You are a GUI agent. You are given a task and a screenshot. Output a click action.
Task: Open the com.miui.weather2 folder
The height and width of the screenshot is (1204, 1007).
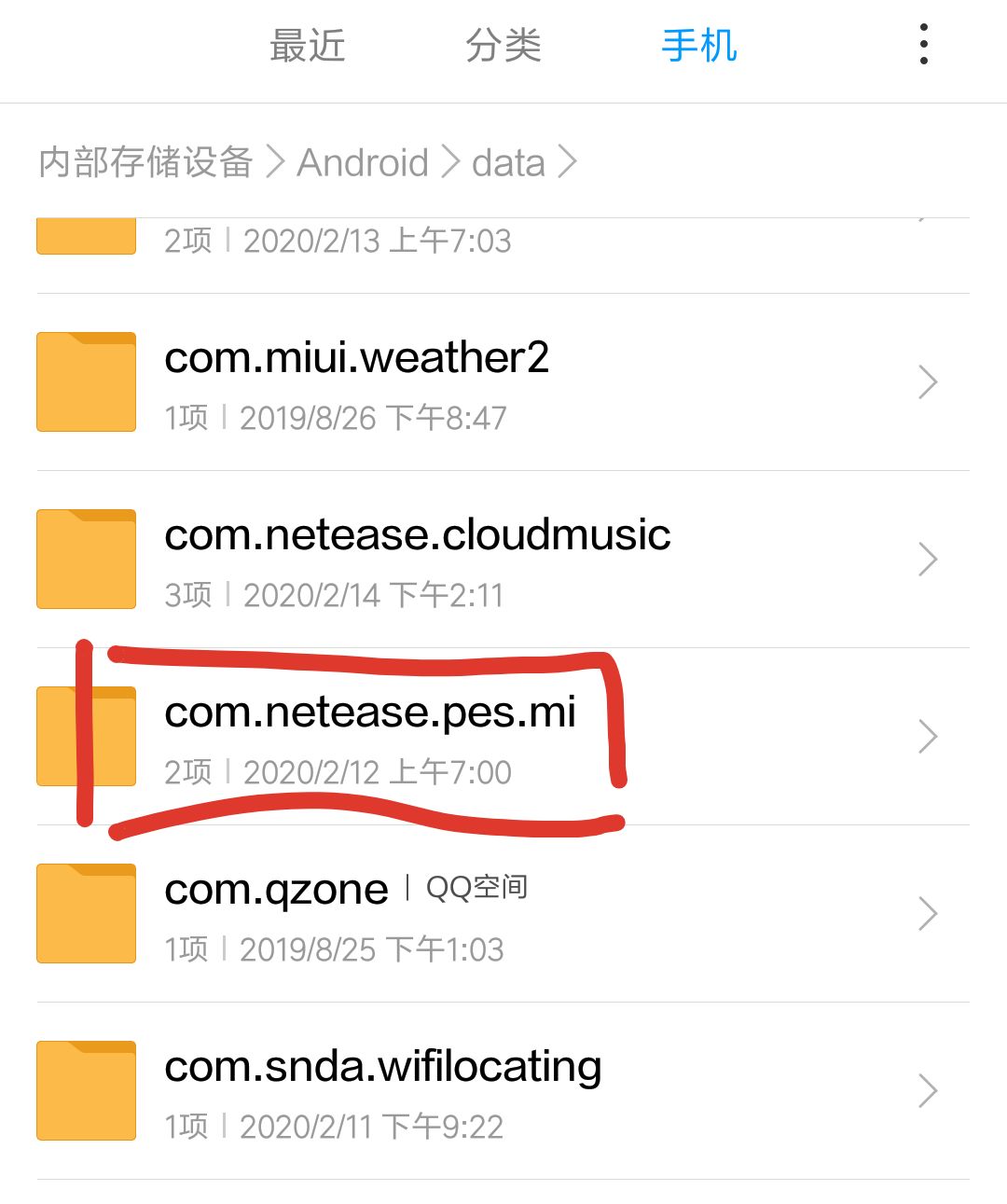(504, 382)
